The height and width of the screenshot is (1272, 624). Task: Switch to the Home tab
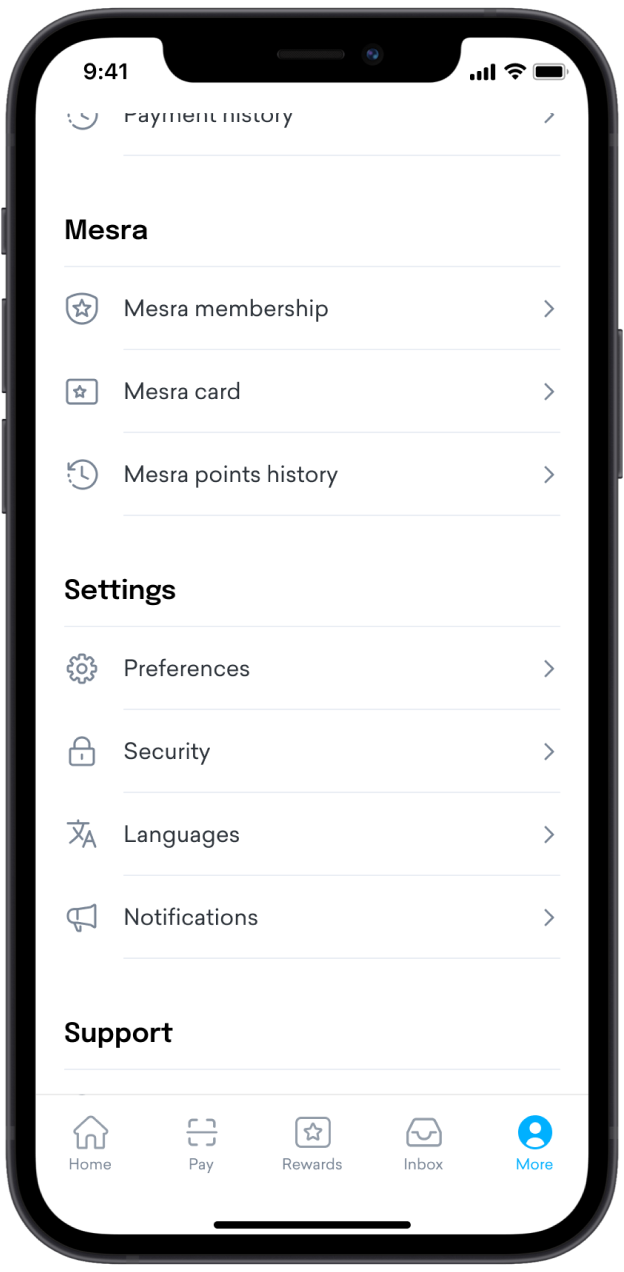[x=90, y=1143]
